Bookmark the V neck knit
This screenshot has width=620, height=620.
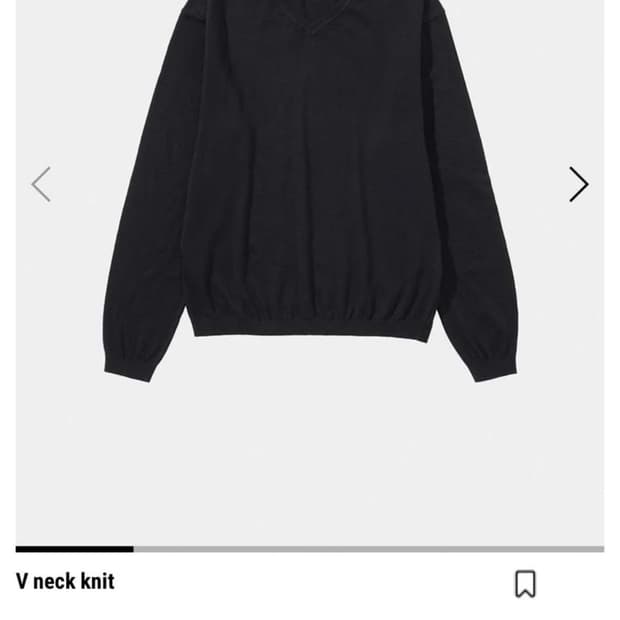[x=525, y=584]
